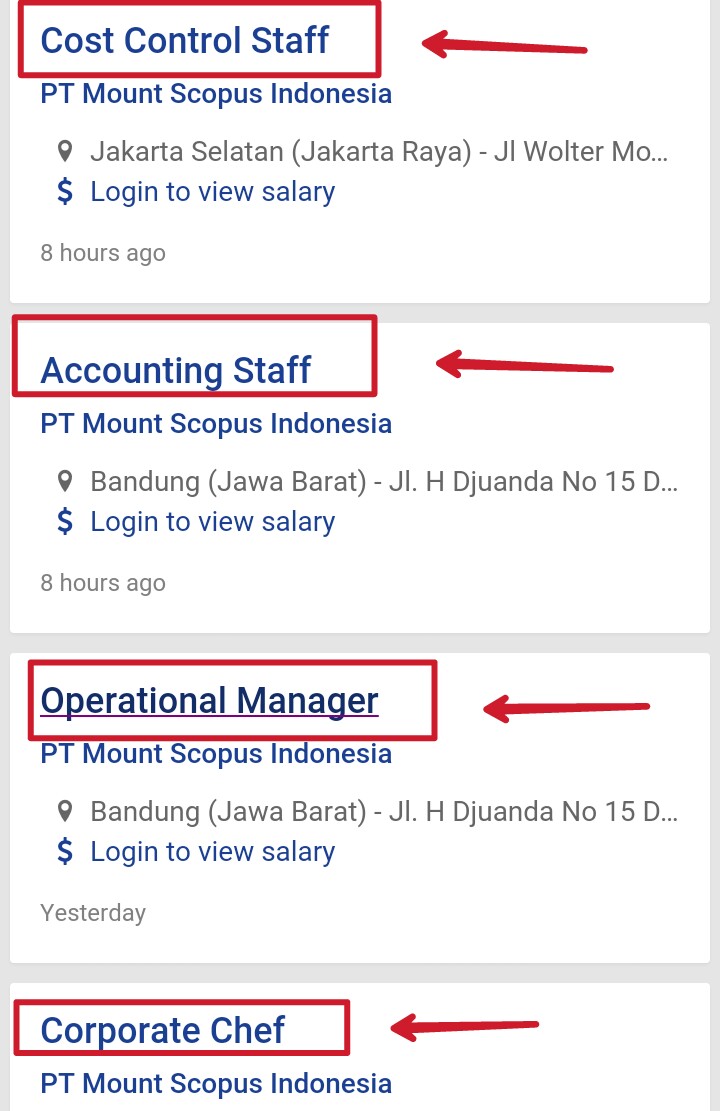720x1111 pixels.
Task: Open PT Mount Scopus Indonesia under Cost Control Staff
Action: point(216,94)
